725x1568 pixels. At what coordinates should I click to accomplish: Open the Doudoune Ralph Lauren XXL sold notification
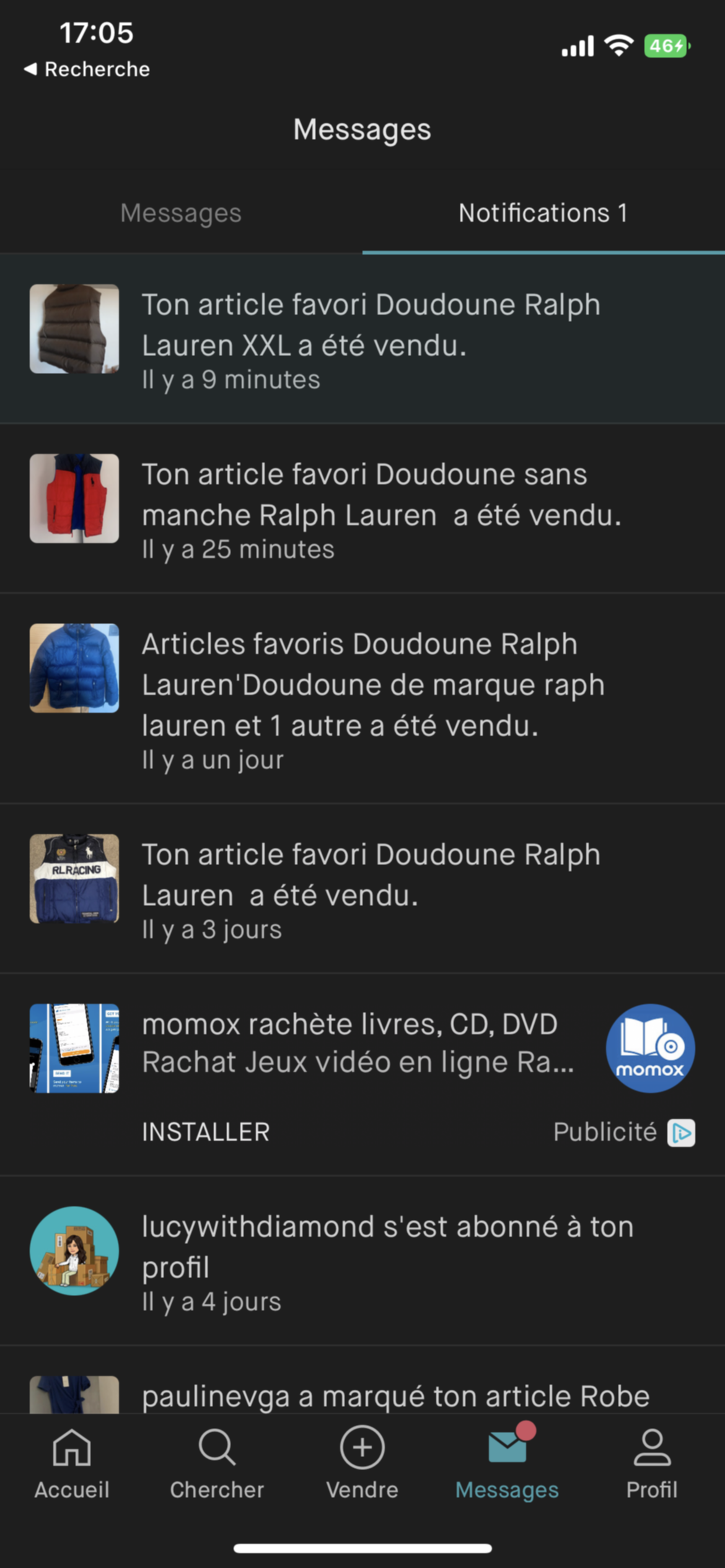(x=371, y=339)
